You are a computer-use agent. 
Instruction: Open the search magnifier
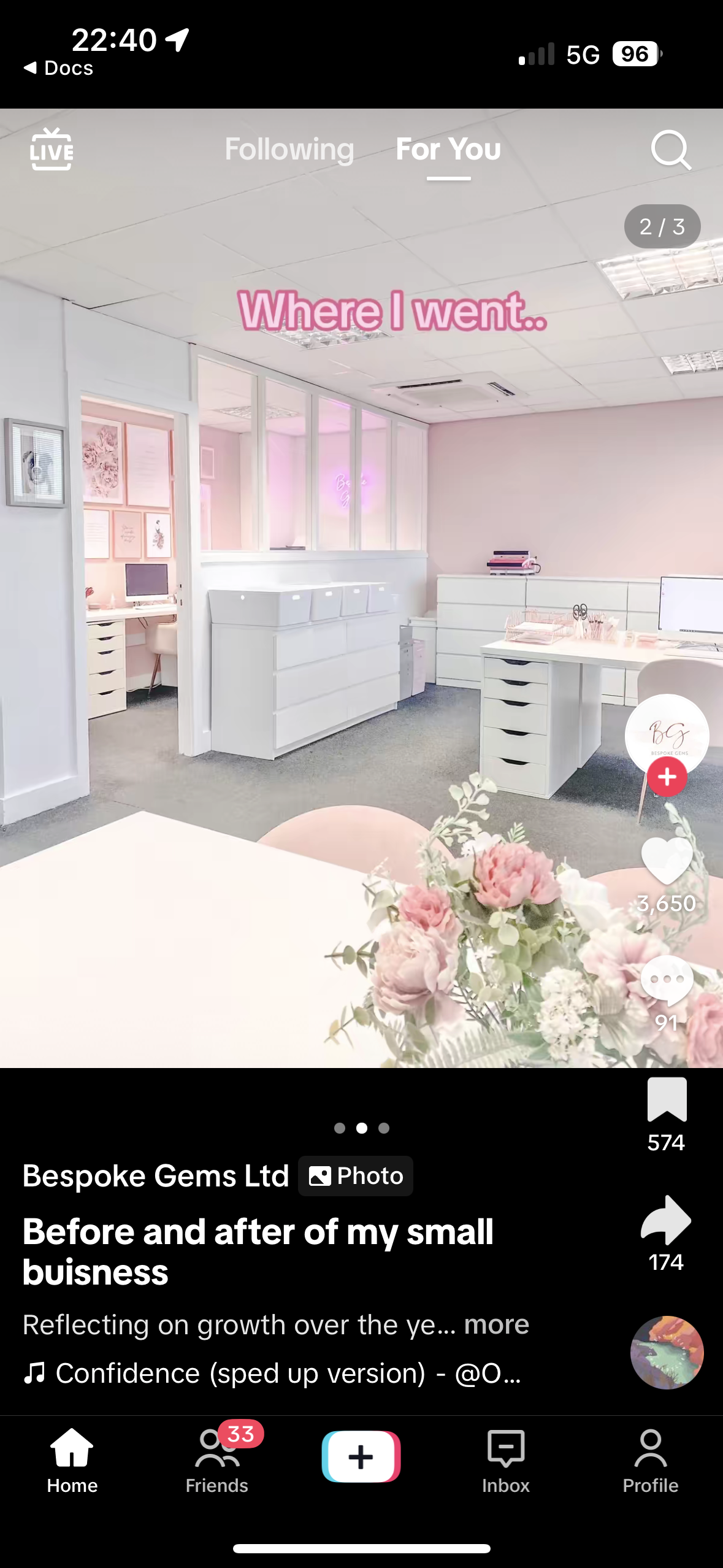[x=670, y=150]
